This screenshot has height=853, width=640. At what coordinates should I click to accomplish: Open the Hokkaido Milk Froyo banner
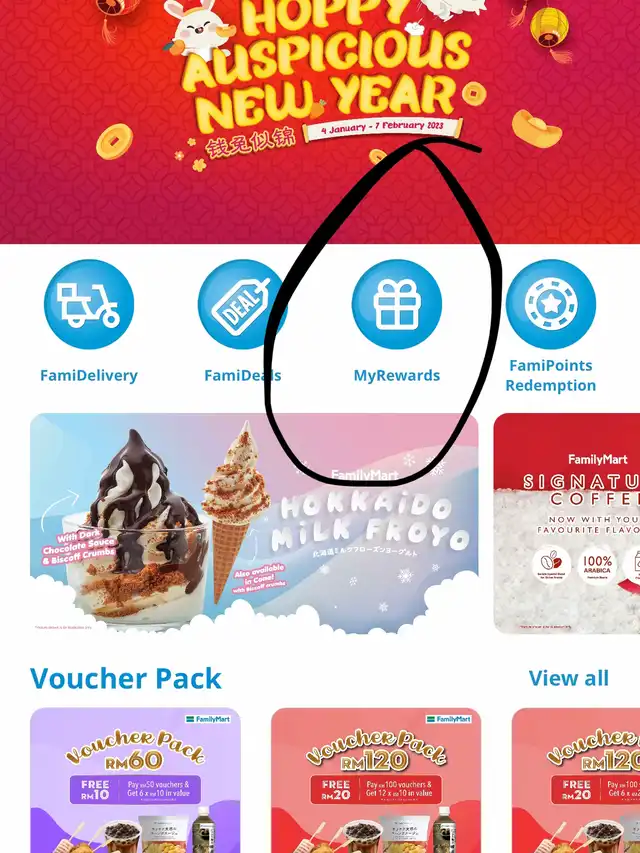[x=254, y=523]
